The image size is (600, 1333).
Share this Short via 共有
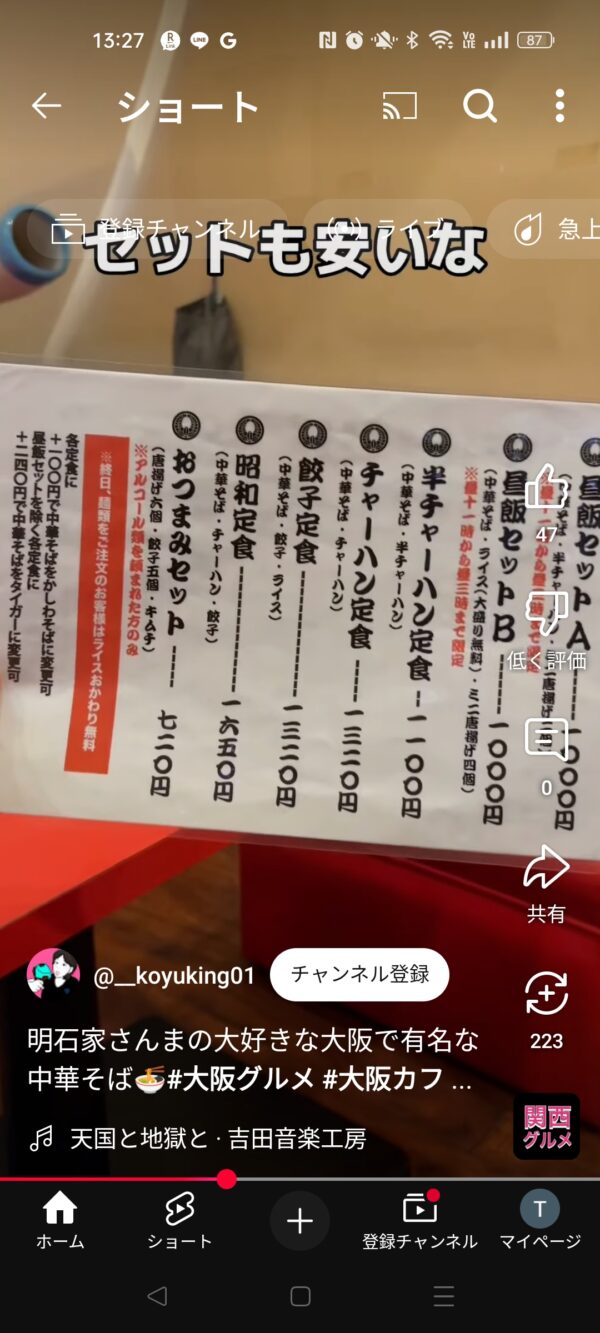[546, 868]
